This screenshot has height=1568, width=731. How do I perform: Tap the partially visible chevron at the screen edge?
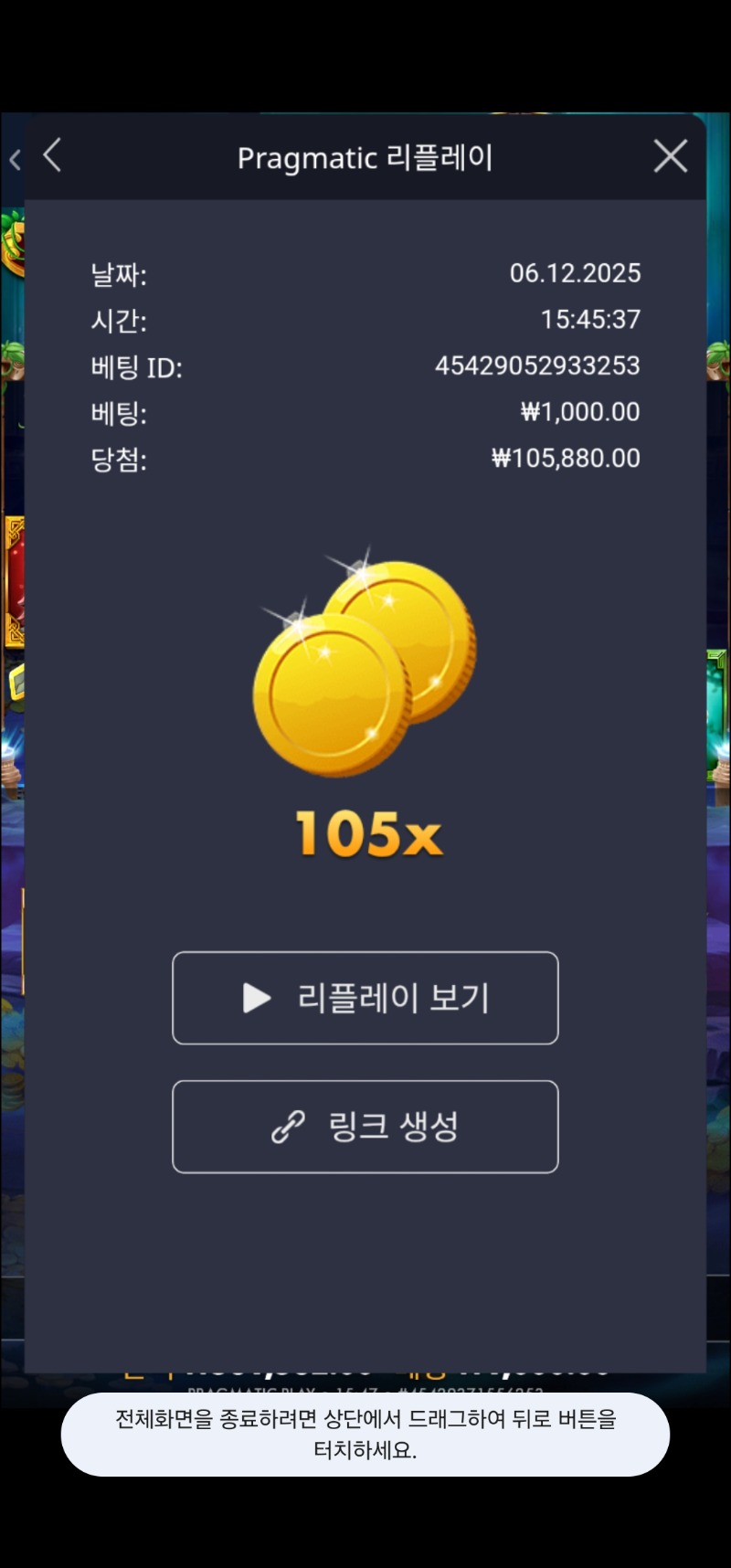tap(13, 159)
